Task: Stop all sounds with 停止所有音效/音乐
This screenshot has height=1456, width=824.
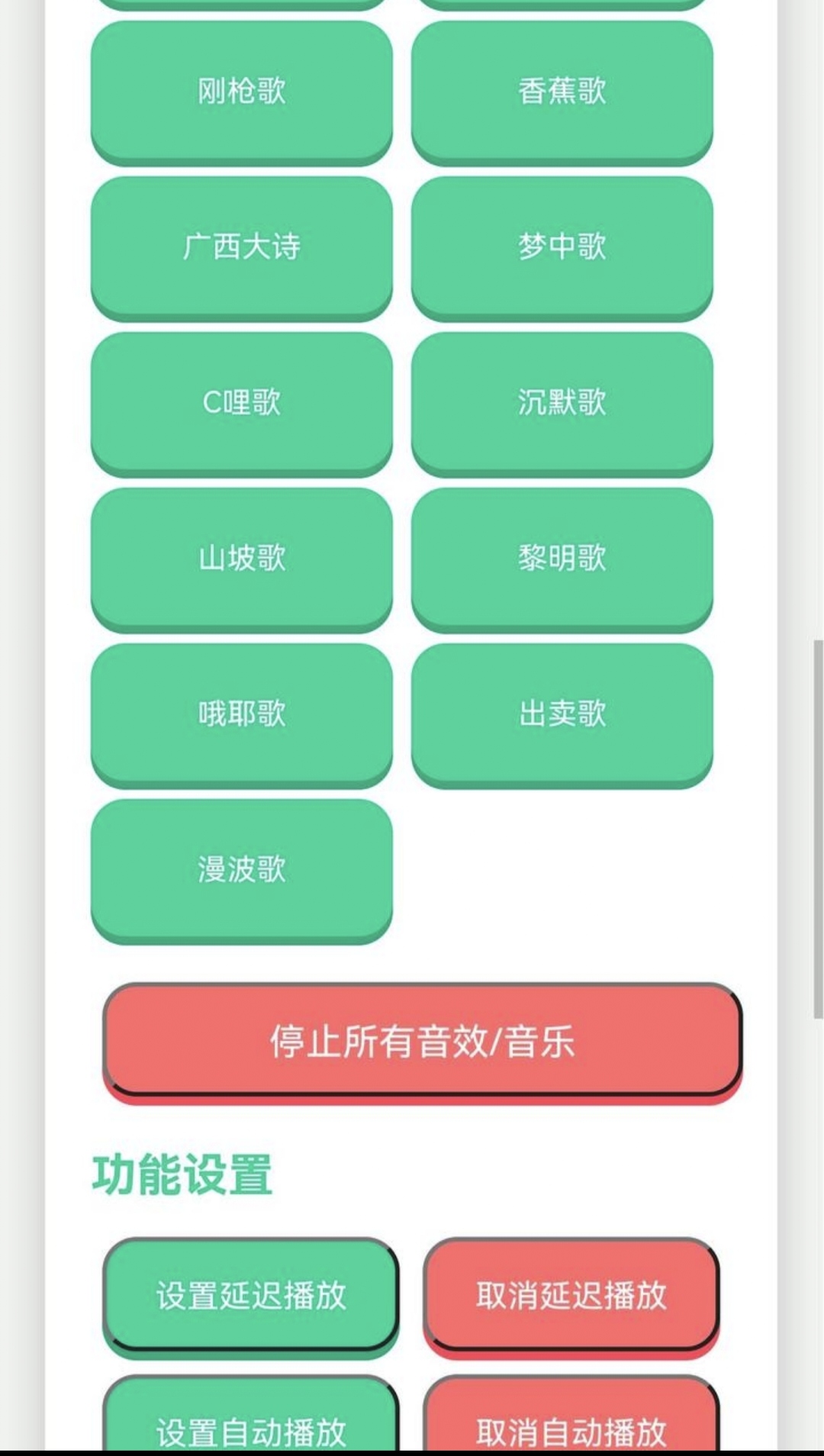Action: (x=422, y=1041)
